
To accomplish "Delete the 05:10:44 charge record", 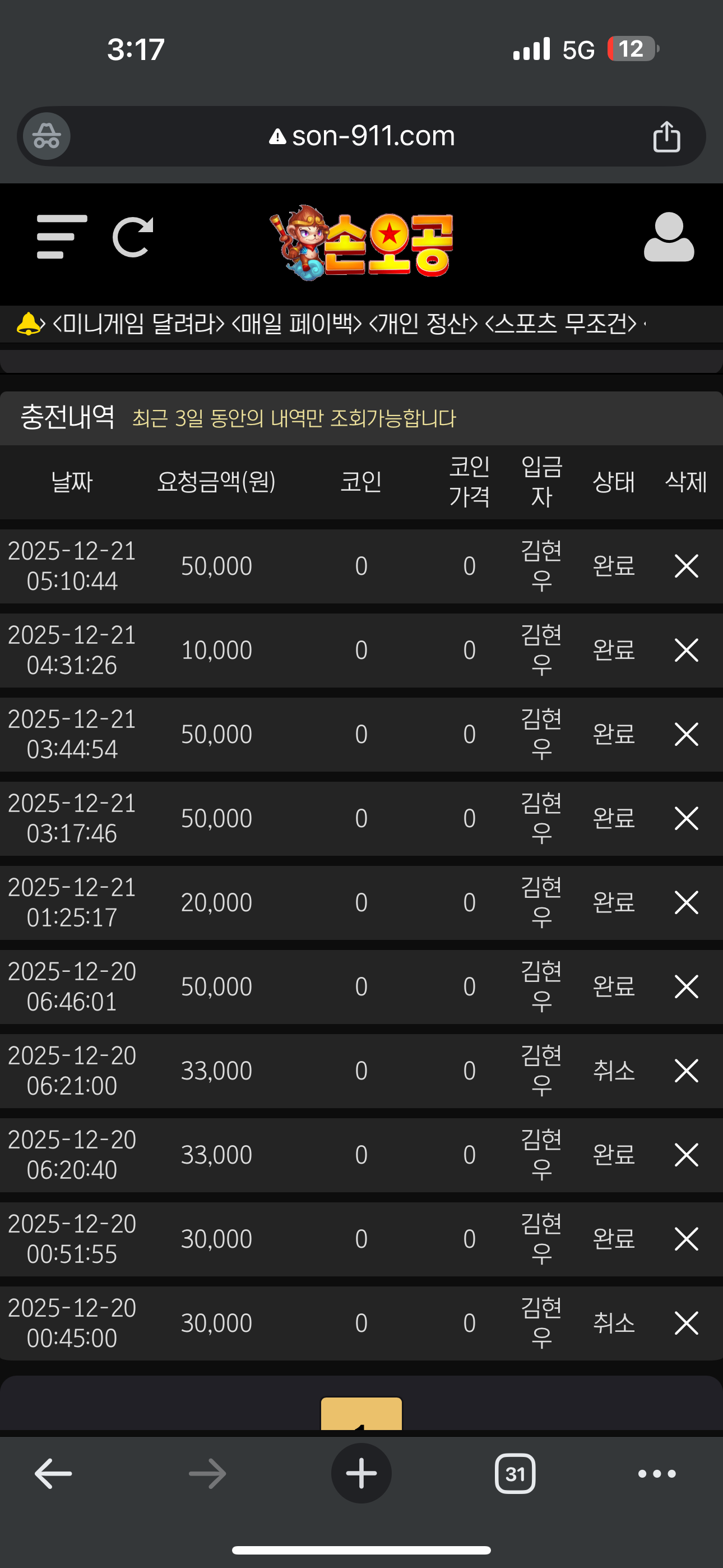I will coord(686,566).
